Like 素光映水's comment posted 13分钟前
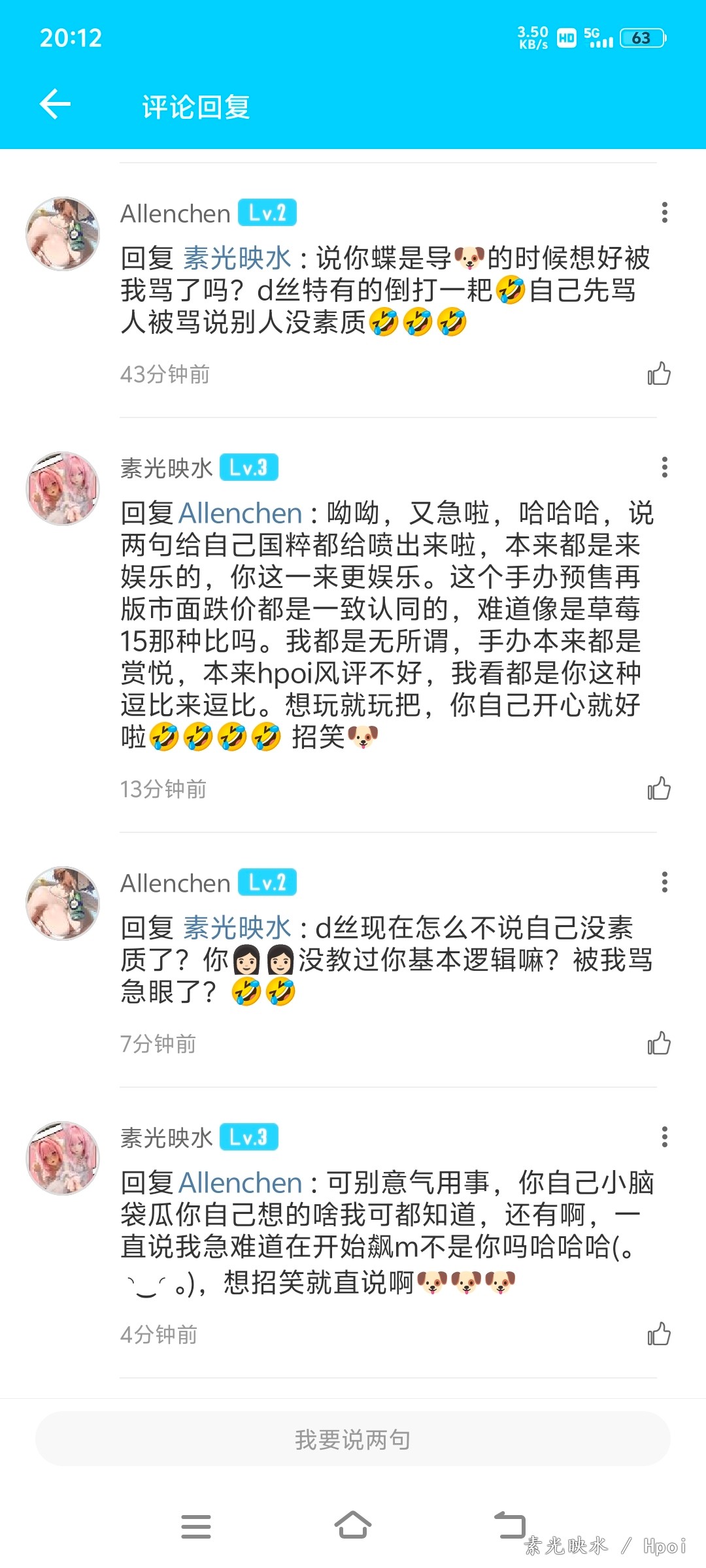This screenshot has width=706, height=1568. (x=659, y=789)
